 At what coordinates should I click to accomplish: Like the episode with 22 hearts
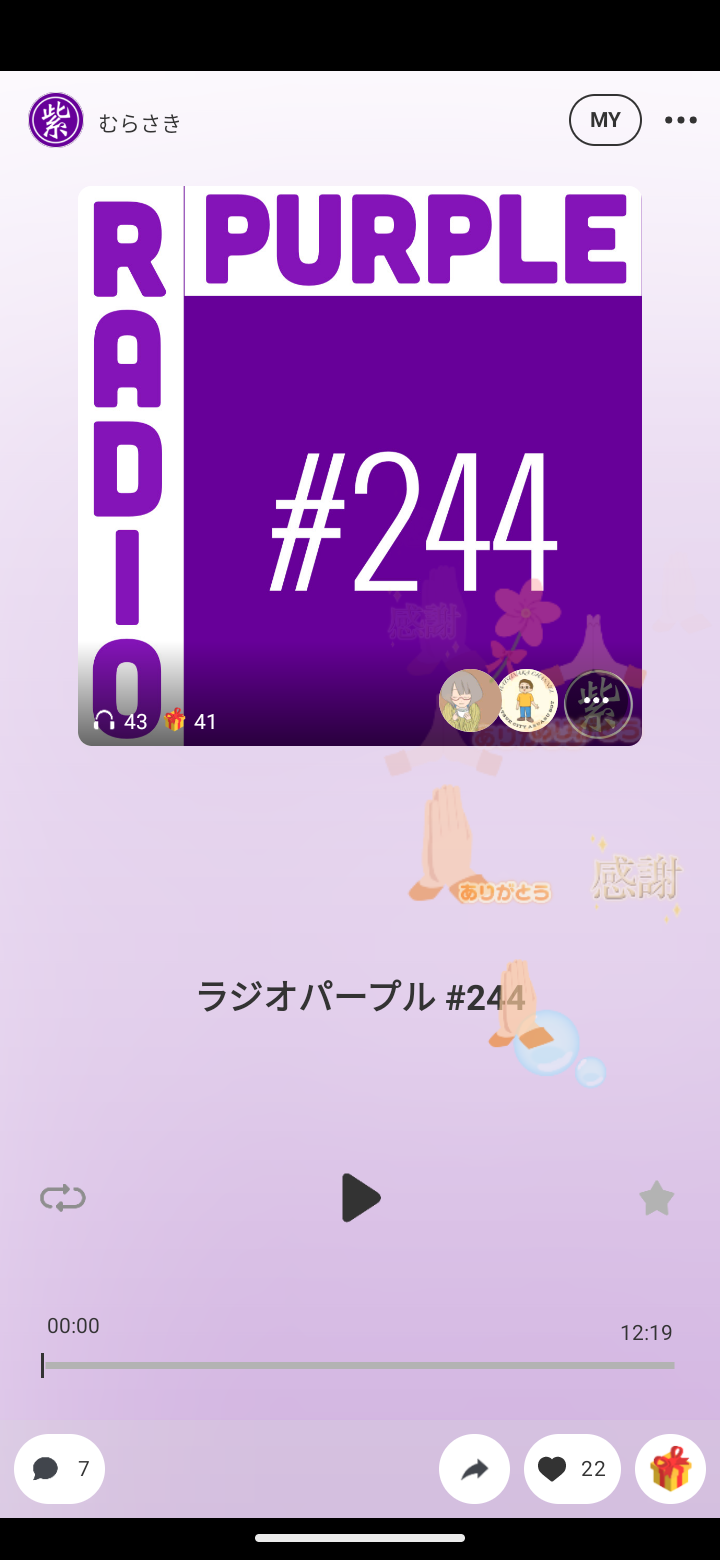pos(572,1468)
